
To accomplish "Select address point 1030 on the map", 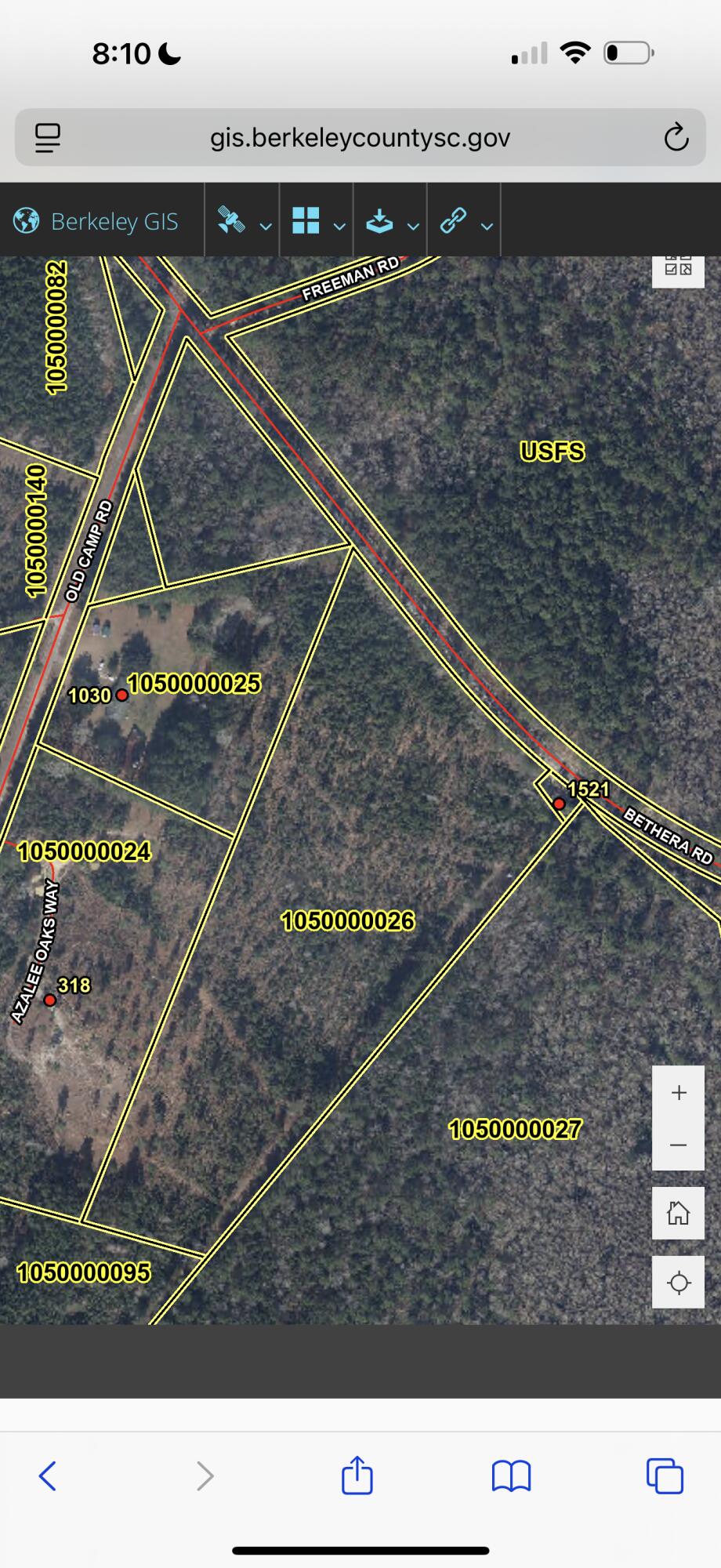I will (122, 695).
